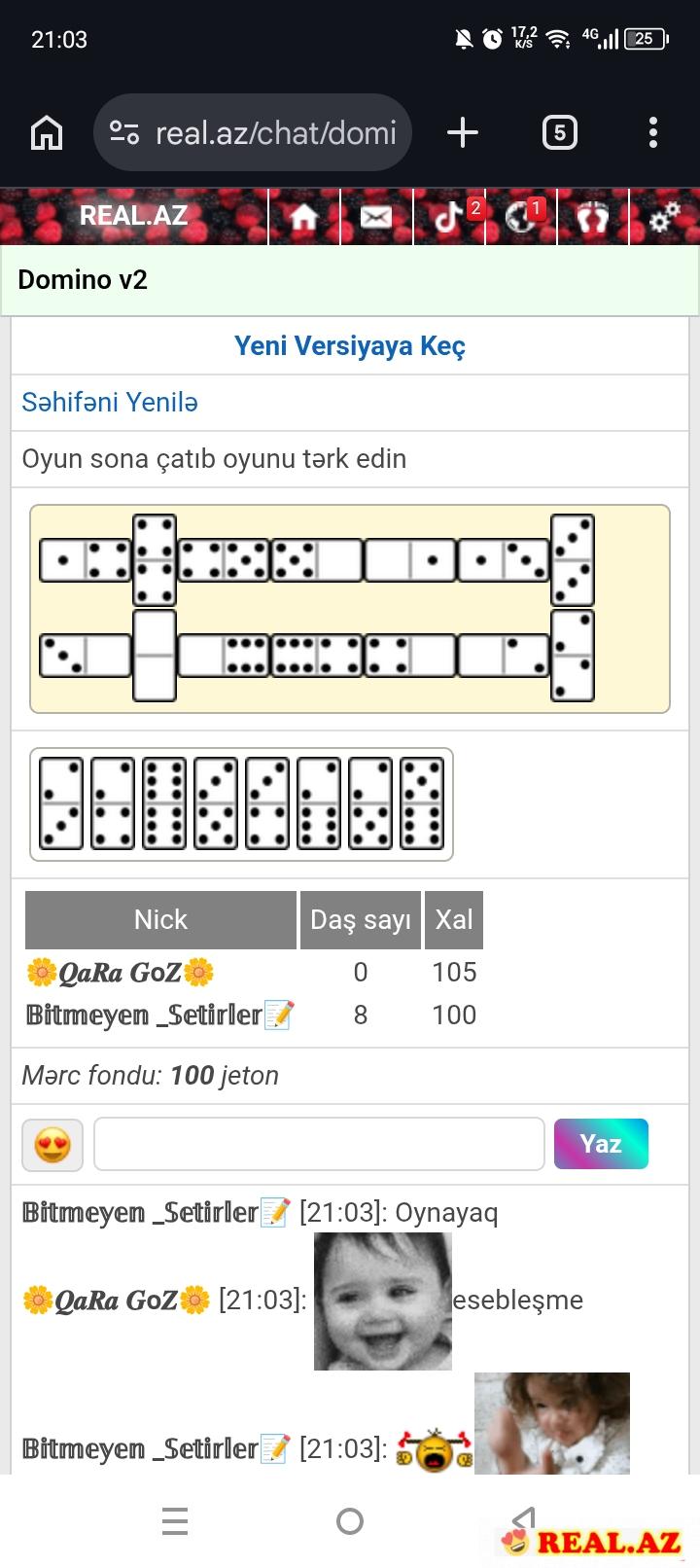
Task: Open the emoji picker button
Action: tap(52, 1145)
